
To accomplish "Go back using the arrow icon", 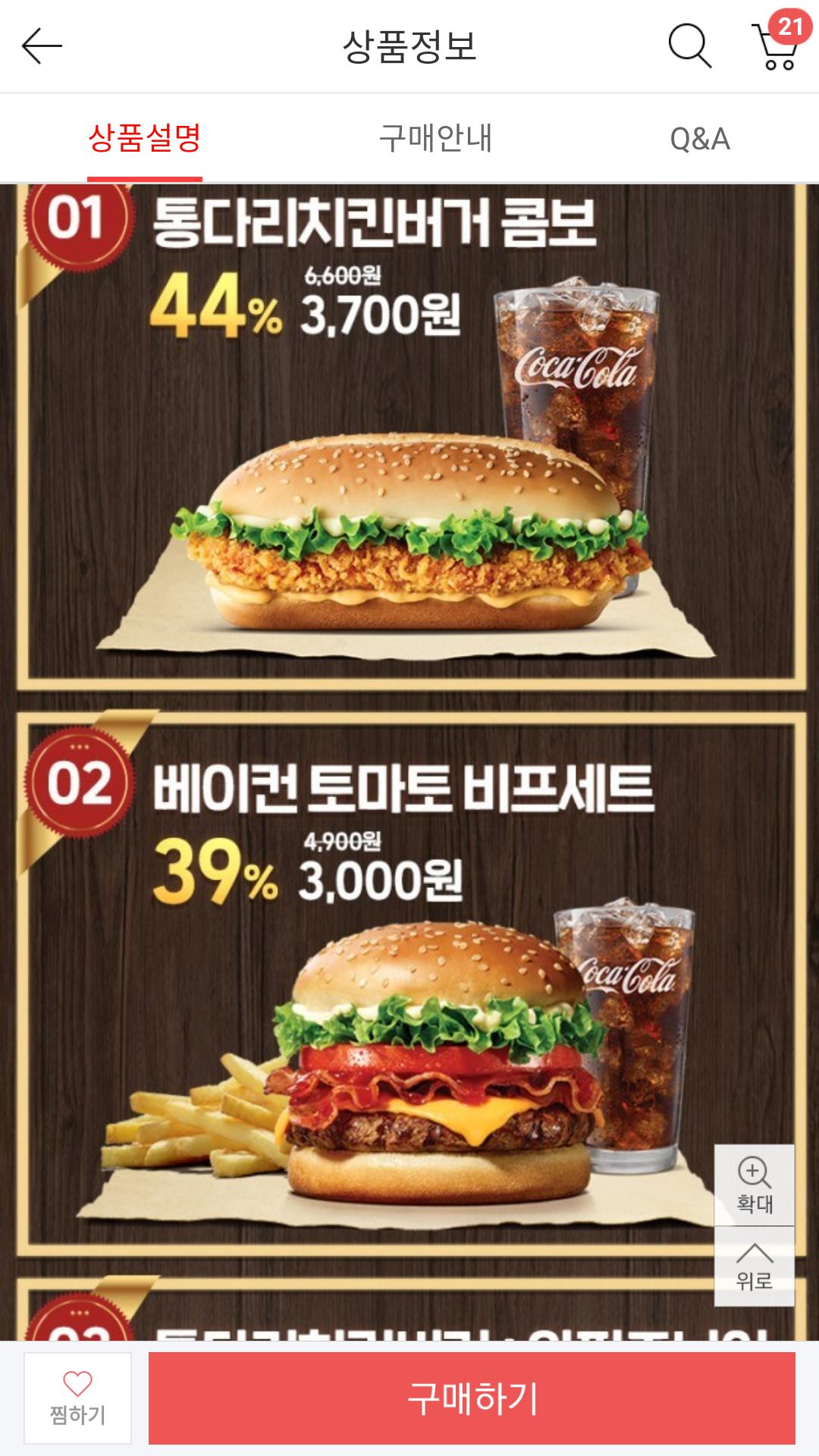I will click(42, 47).
